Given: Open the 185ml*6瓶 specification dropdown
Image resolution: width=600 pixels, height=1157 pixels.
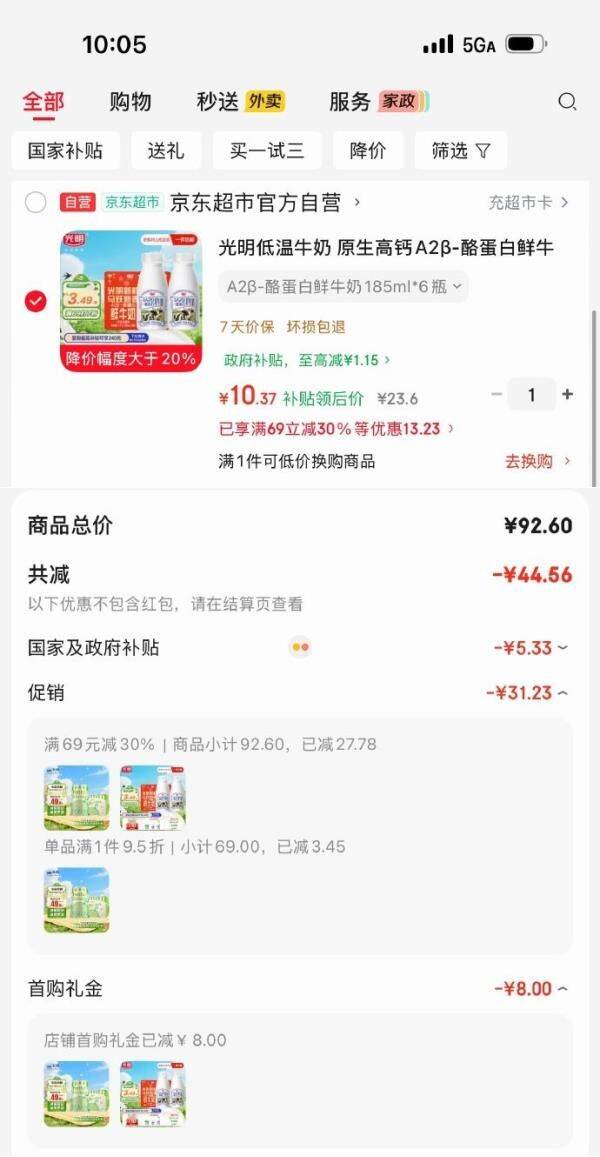Looking at the screenshot, I should pos(343,287).
